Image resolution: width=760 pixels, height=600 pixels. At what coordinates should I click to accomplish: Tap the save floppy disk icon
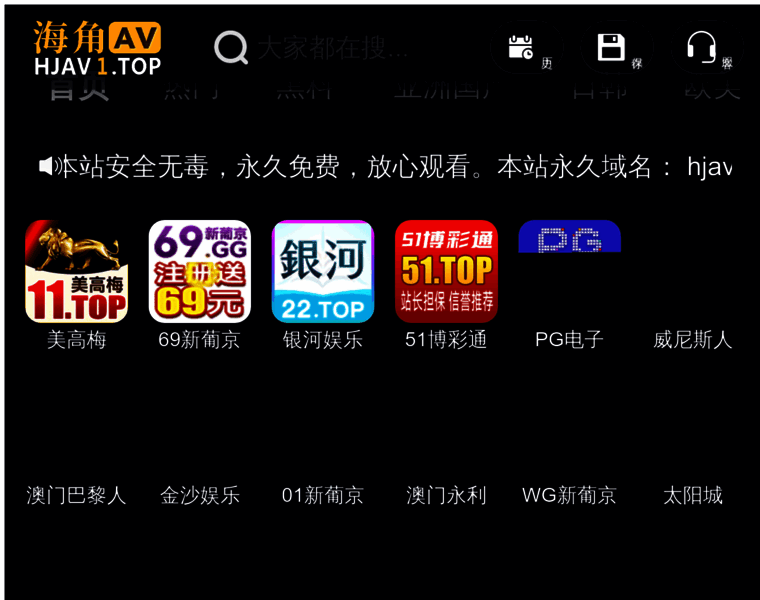click(x=611, y=47)
